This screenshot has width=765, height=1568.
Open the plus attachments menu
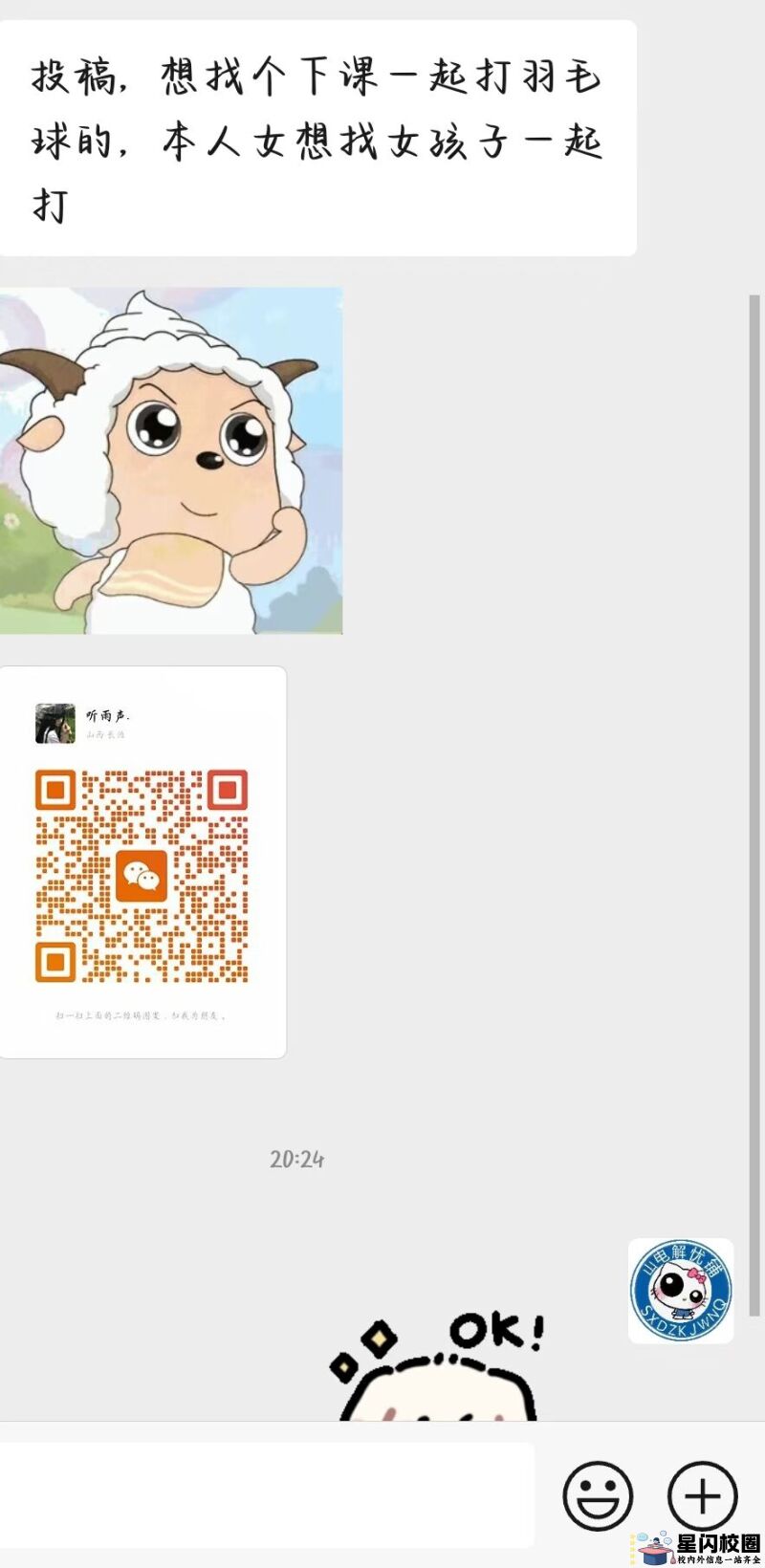702,1494
